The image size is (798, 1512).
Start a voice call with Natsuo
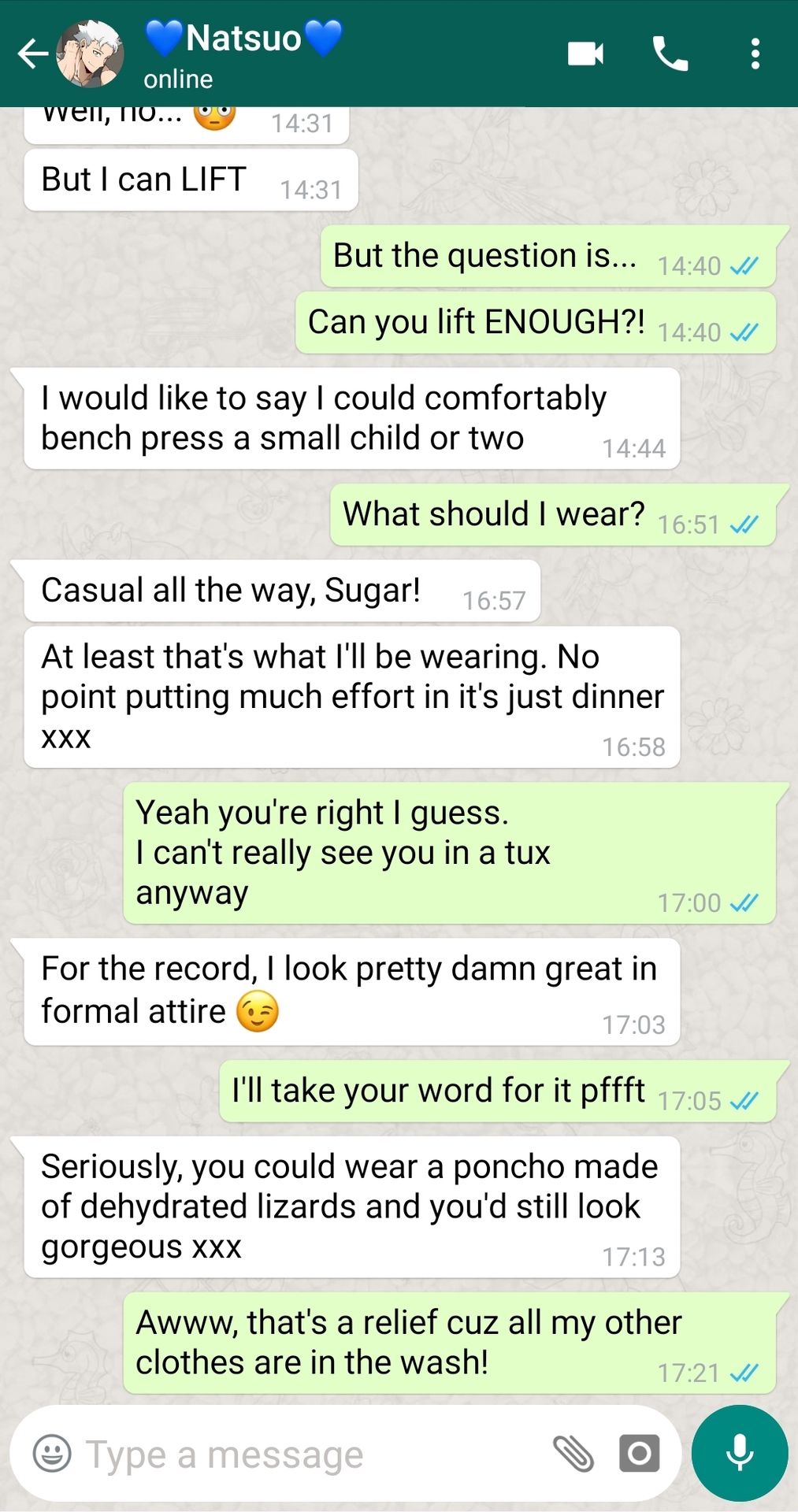[x=670, y=54]
